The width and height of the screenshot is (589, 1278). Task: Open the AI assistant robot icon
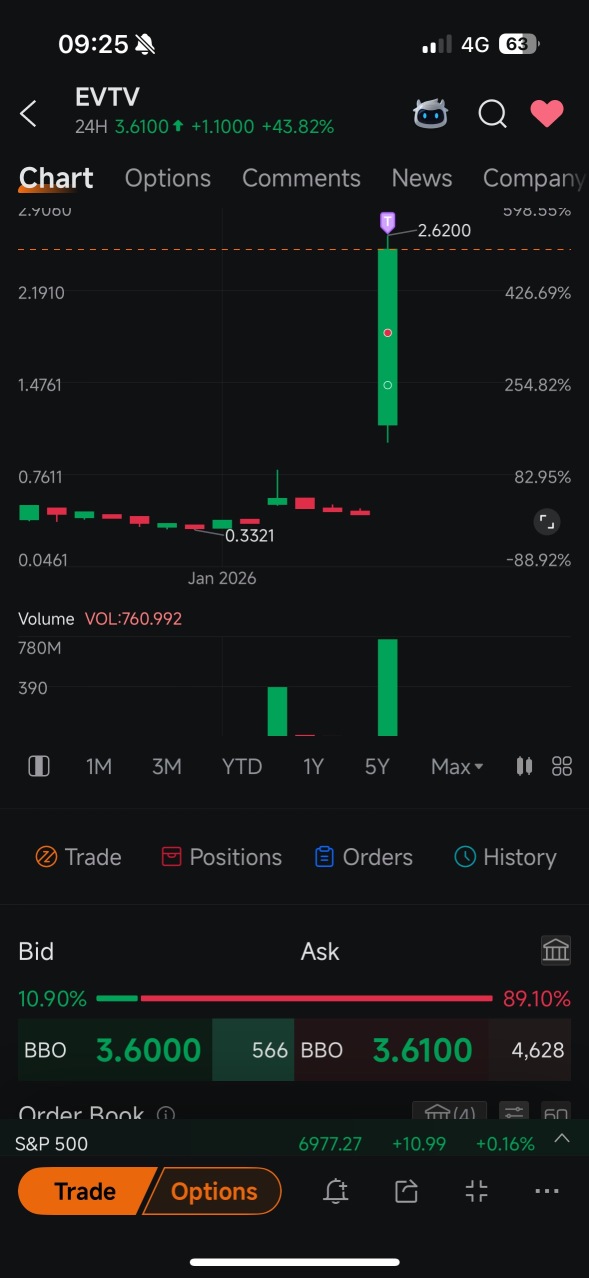[431, 113]
